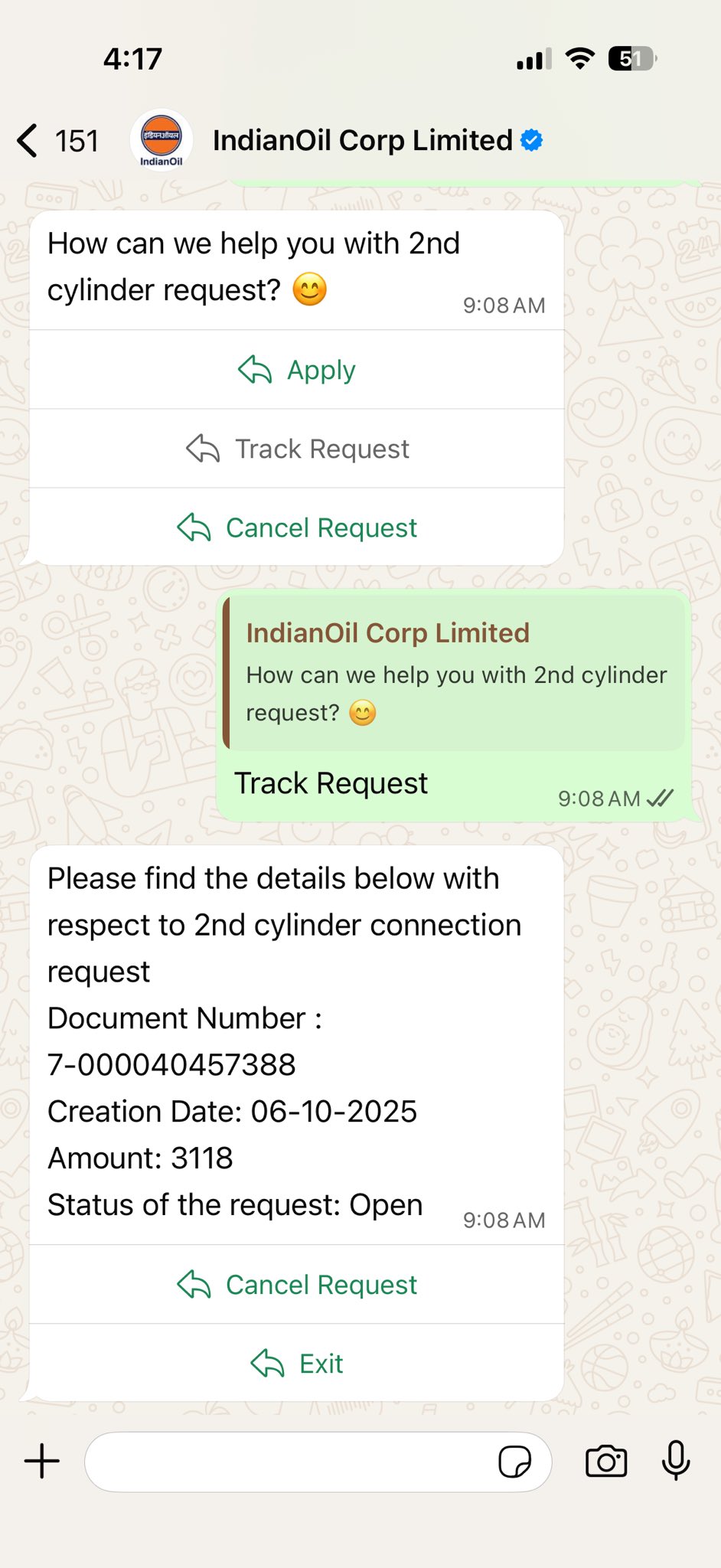Select Cancel Request under the cylinder help message
This screenshot has width=721, height=1568.
pos(297,528)
